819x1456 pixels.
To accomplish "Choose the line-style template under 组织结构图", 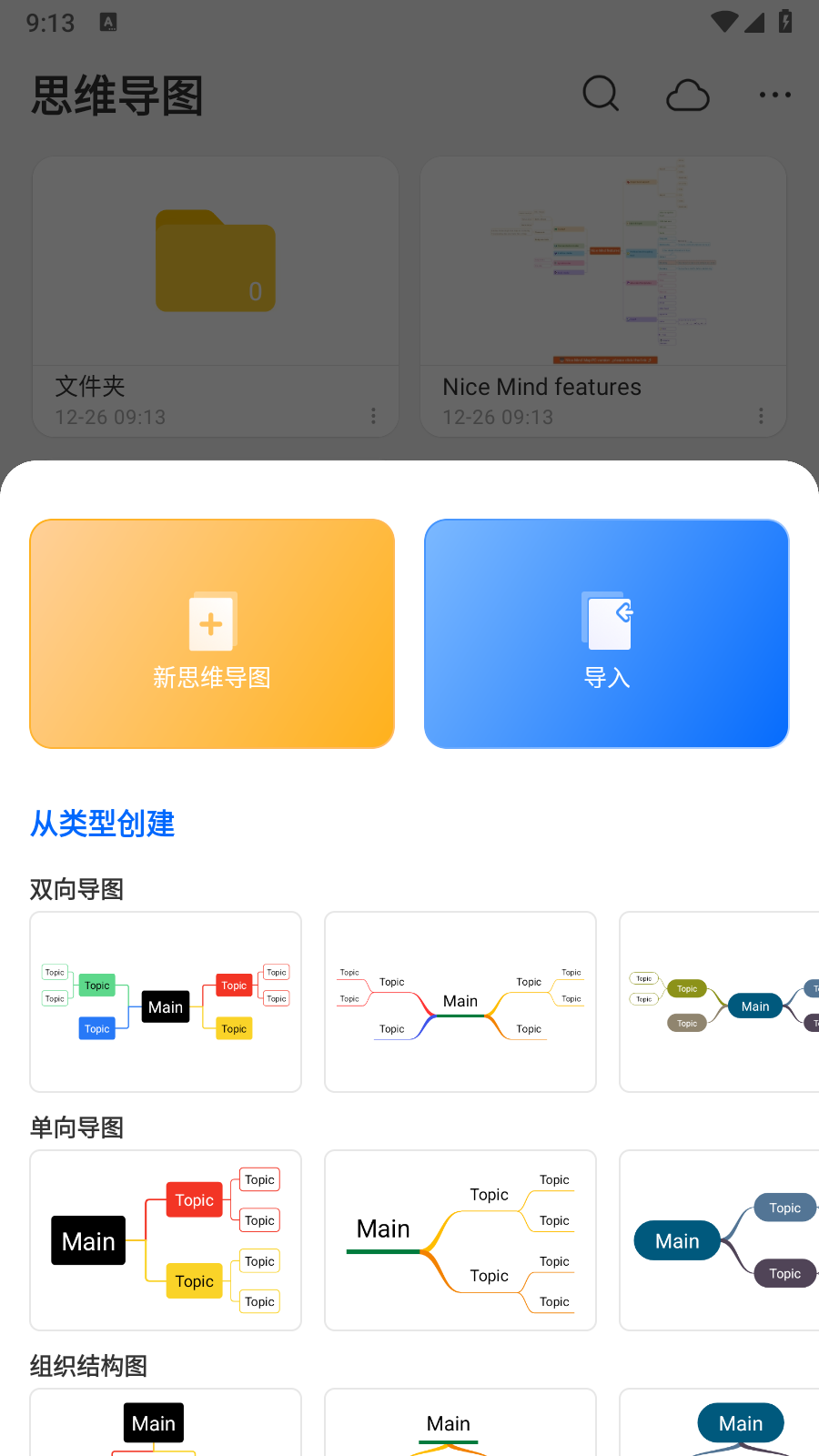I will point(460,1423).
